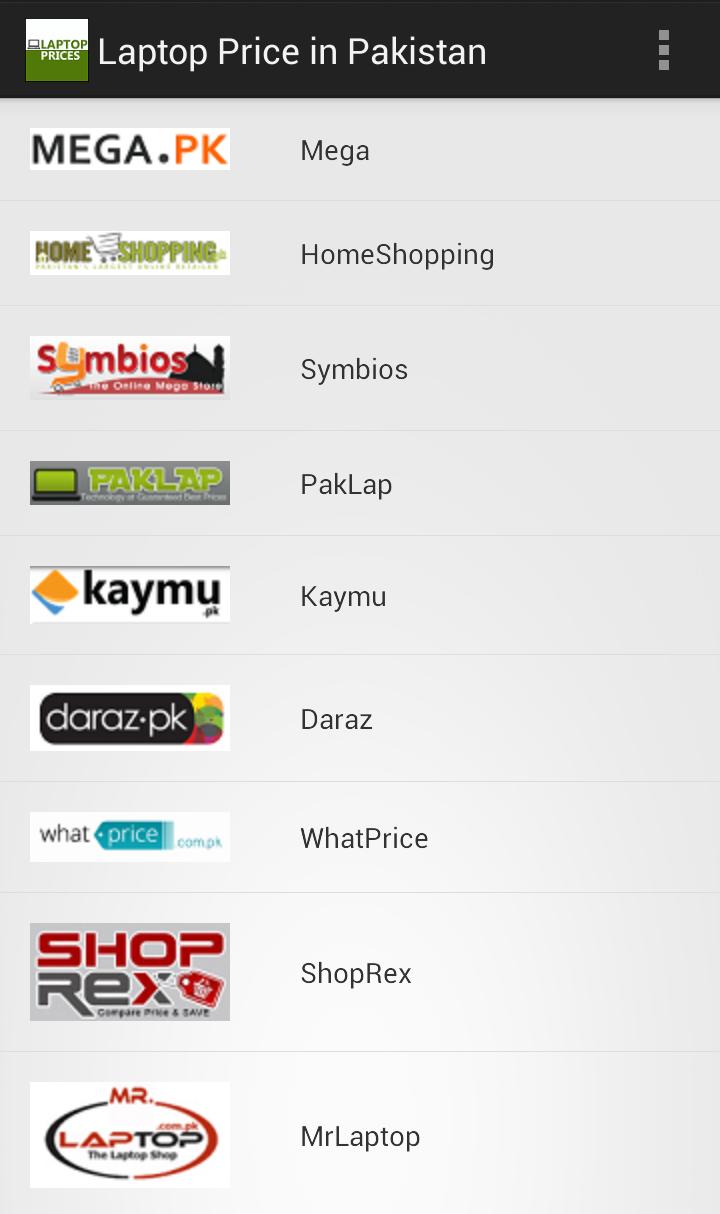View MrLaptop store prices
The width and height of the screenshot is (720, 1214).
pyautogui.click(x=360, y=1136)
